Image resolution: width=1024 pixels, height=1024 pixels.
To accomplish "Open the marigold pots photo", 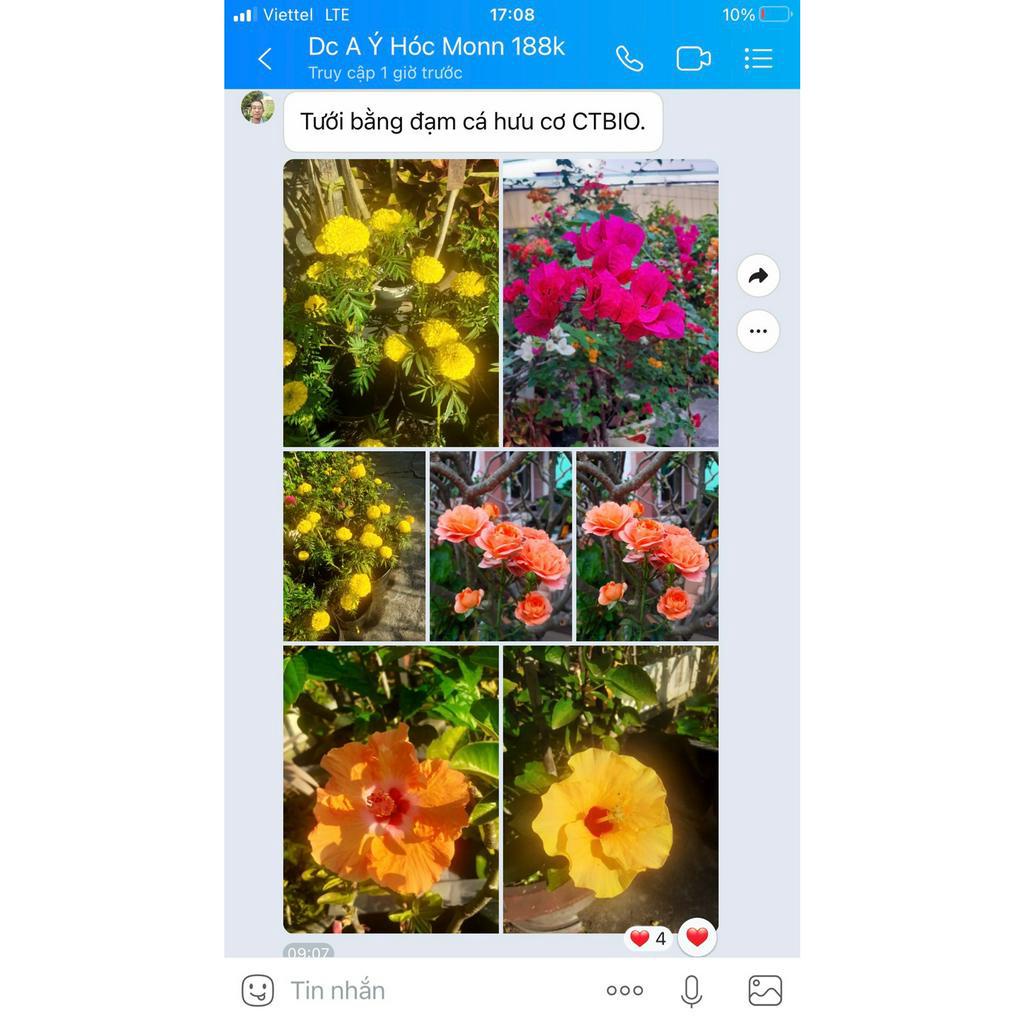I will click(354, 546).
